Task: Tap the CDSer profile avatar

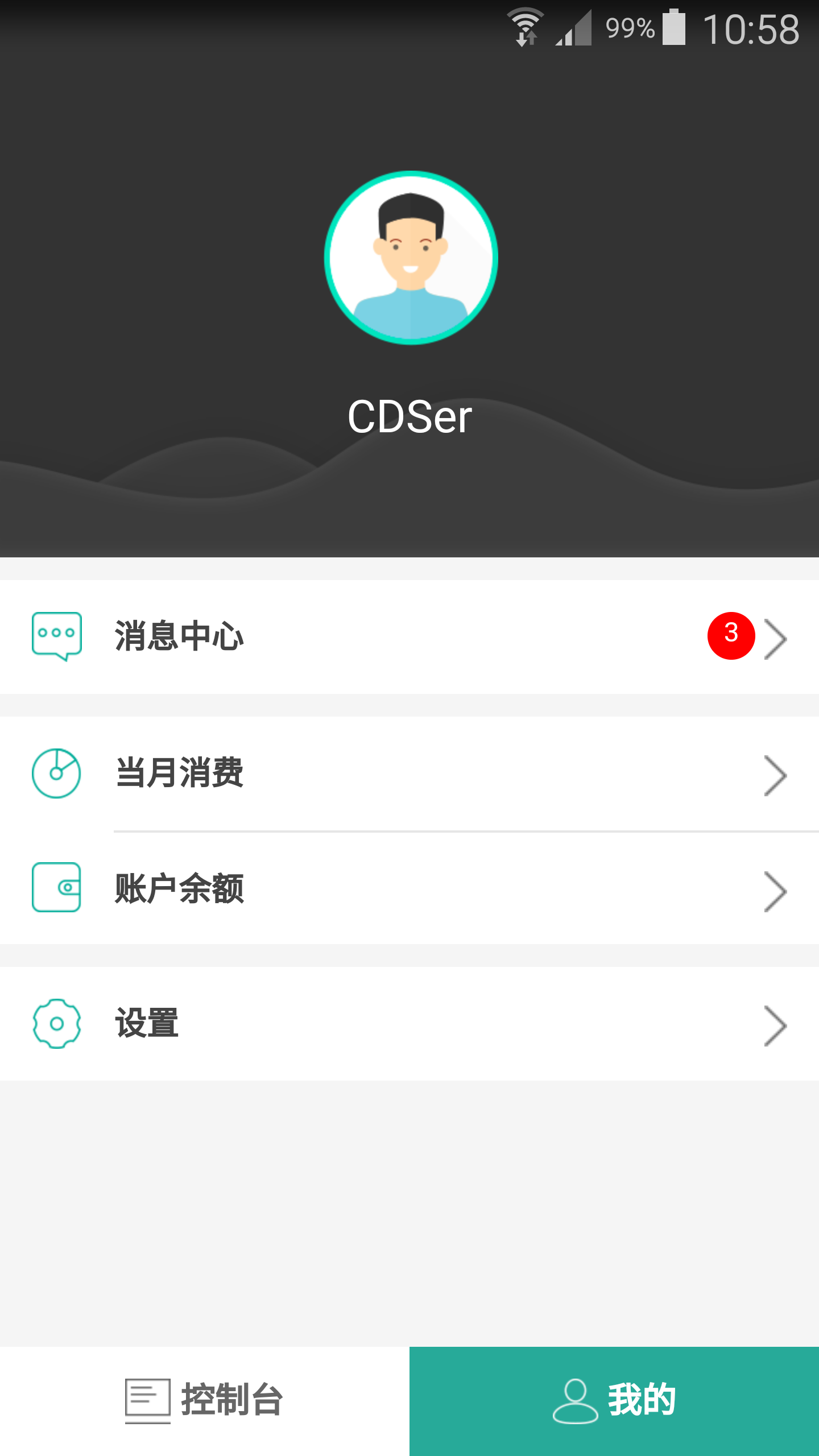Action: pyautogui.click(x=411, y=258)
